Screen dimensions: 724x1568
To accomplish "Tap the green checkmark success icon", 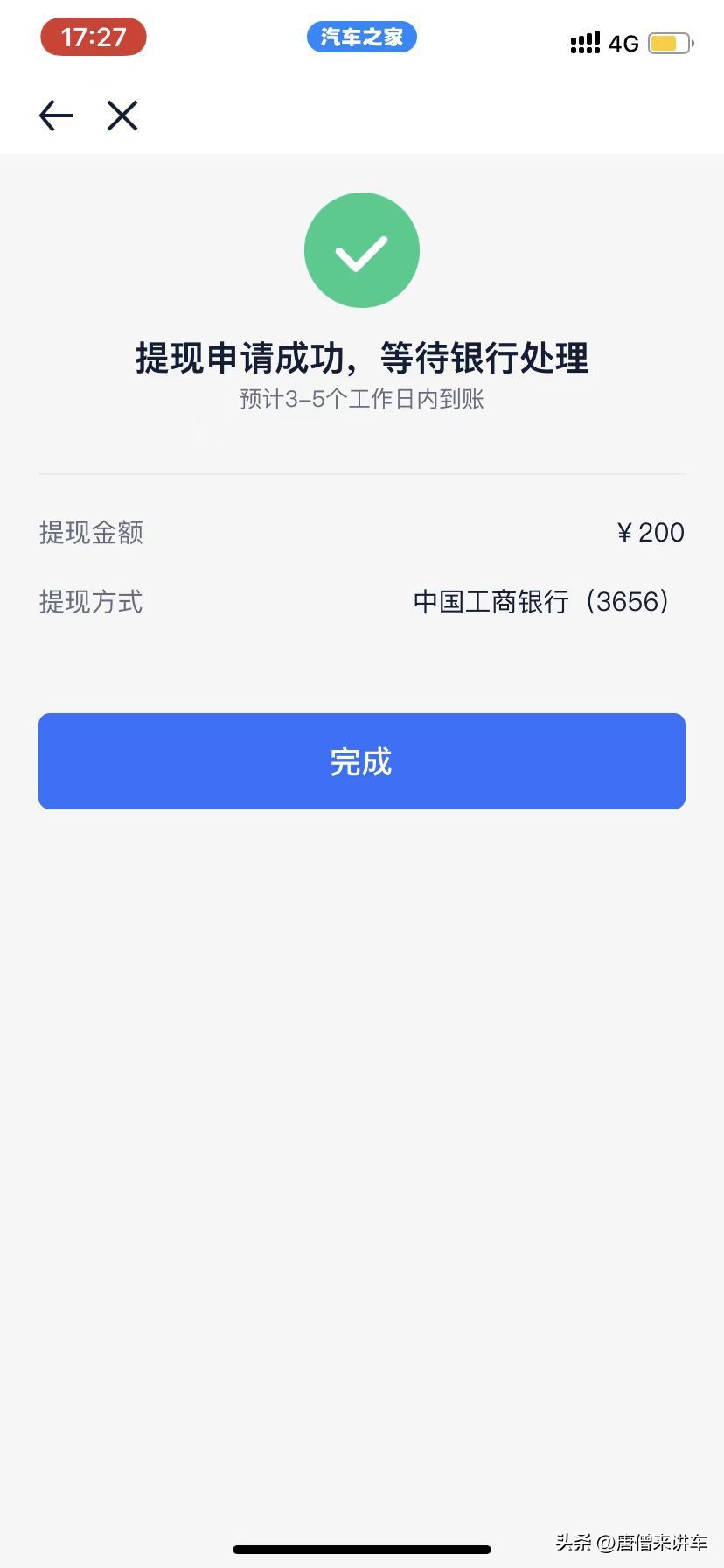I will click(361, 249).
